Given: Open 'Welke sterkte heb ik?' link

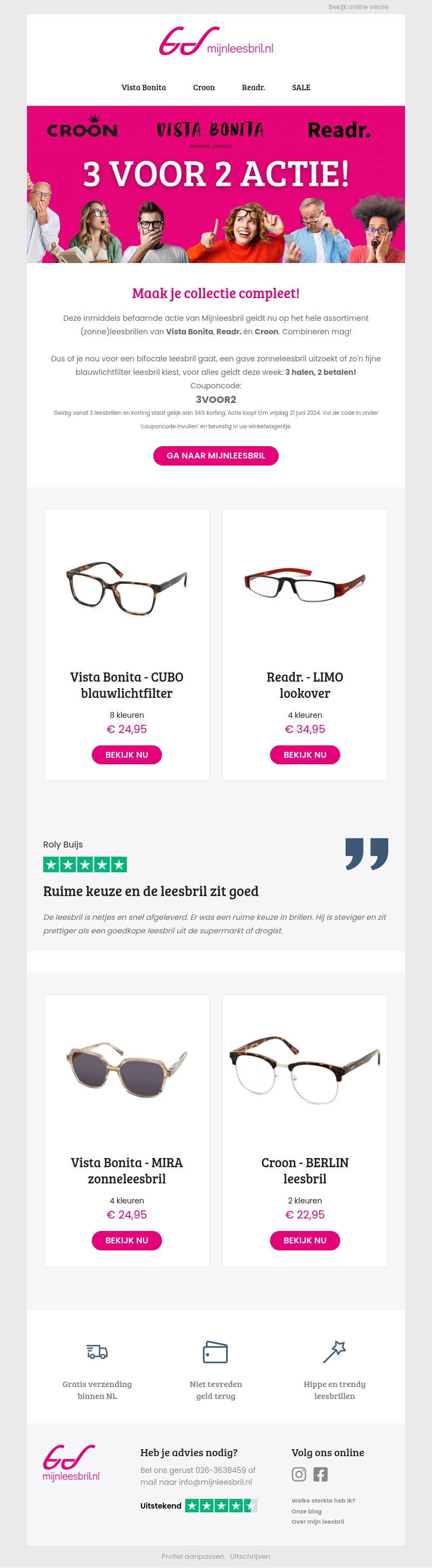Looking at the screenshot, I should [323, 1500].
